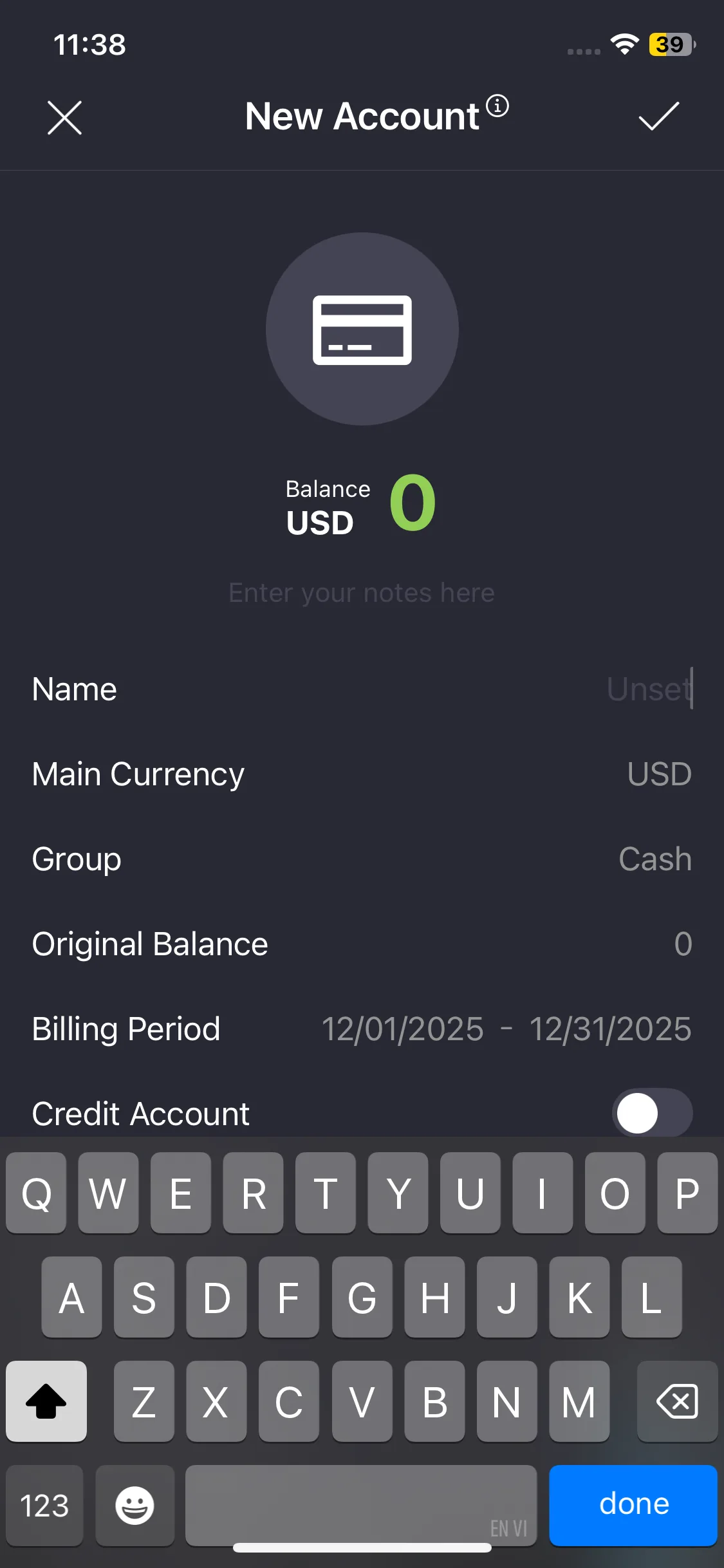Viewport: 724px width, 1568px height.
Task: Focus the Name field
Action: pos(649,689)
